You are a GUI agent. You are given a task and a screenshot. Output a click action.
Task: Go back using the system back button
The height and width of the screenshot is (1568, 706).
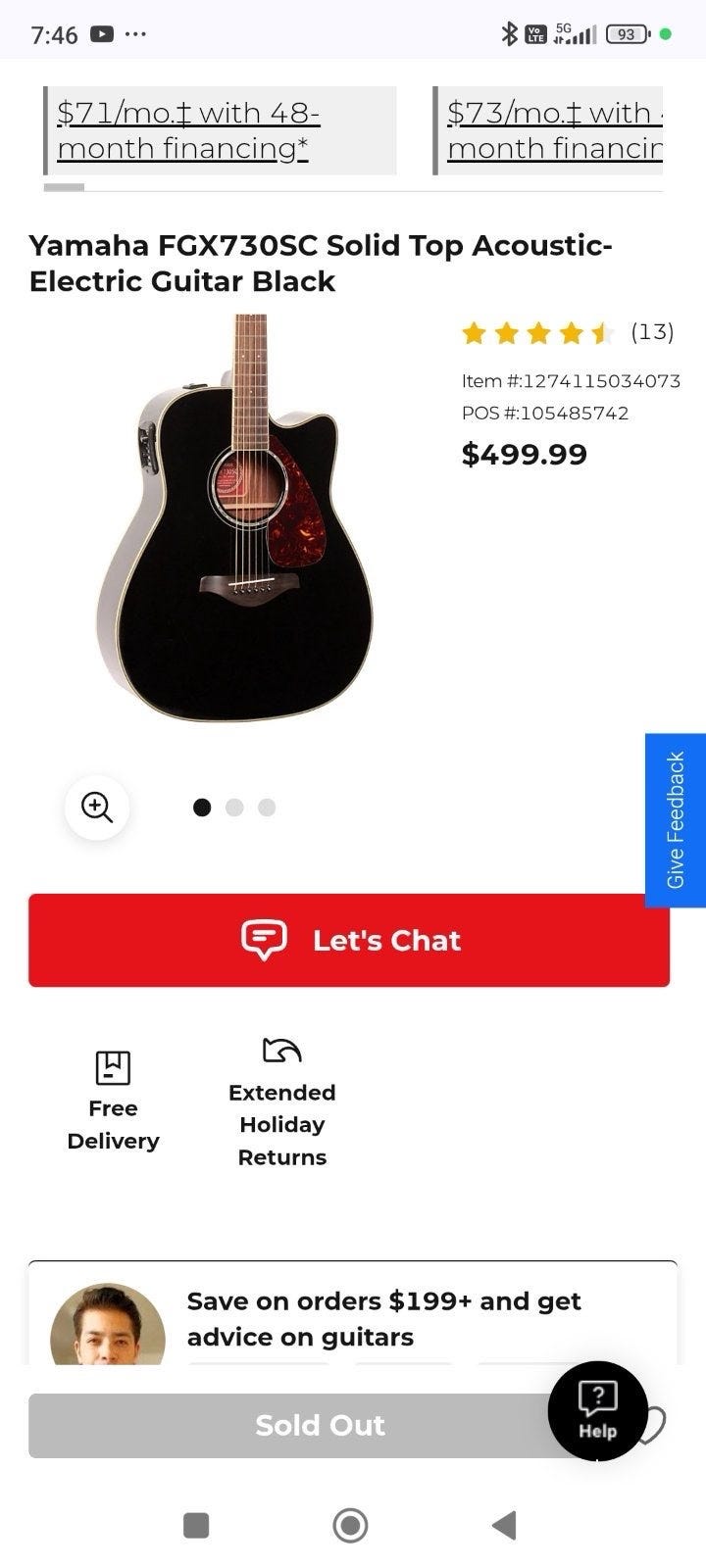[x=504, y=1525]
